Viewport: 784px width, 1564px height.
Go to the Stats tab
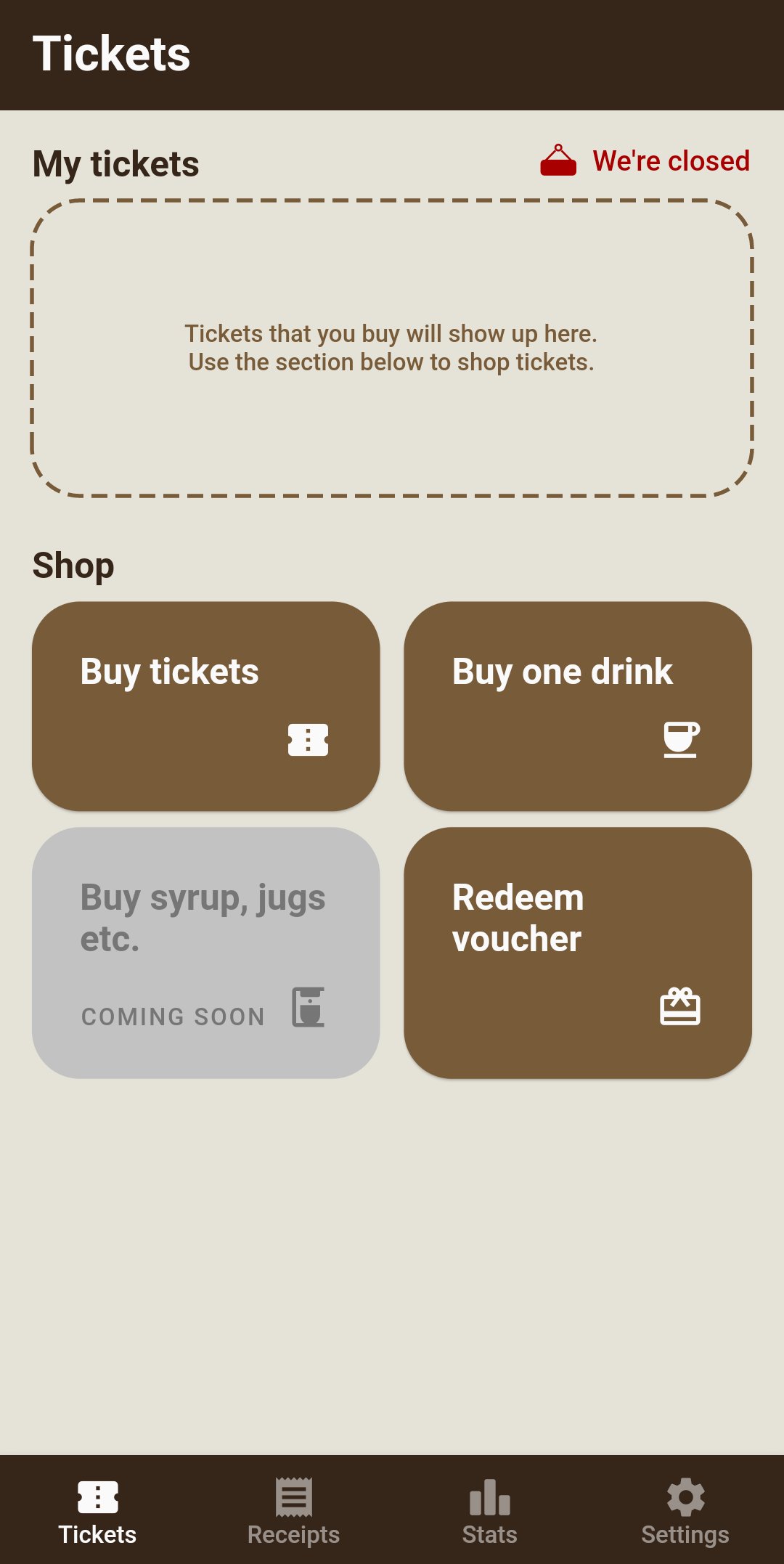(490, 1510)
